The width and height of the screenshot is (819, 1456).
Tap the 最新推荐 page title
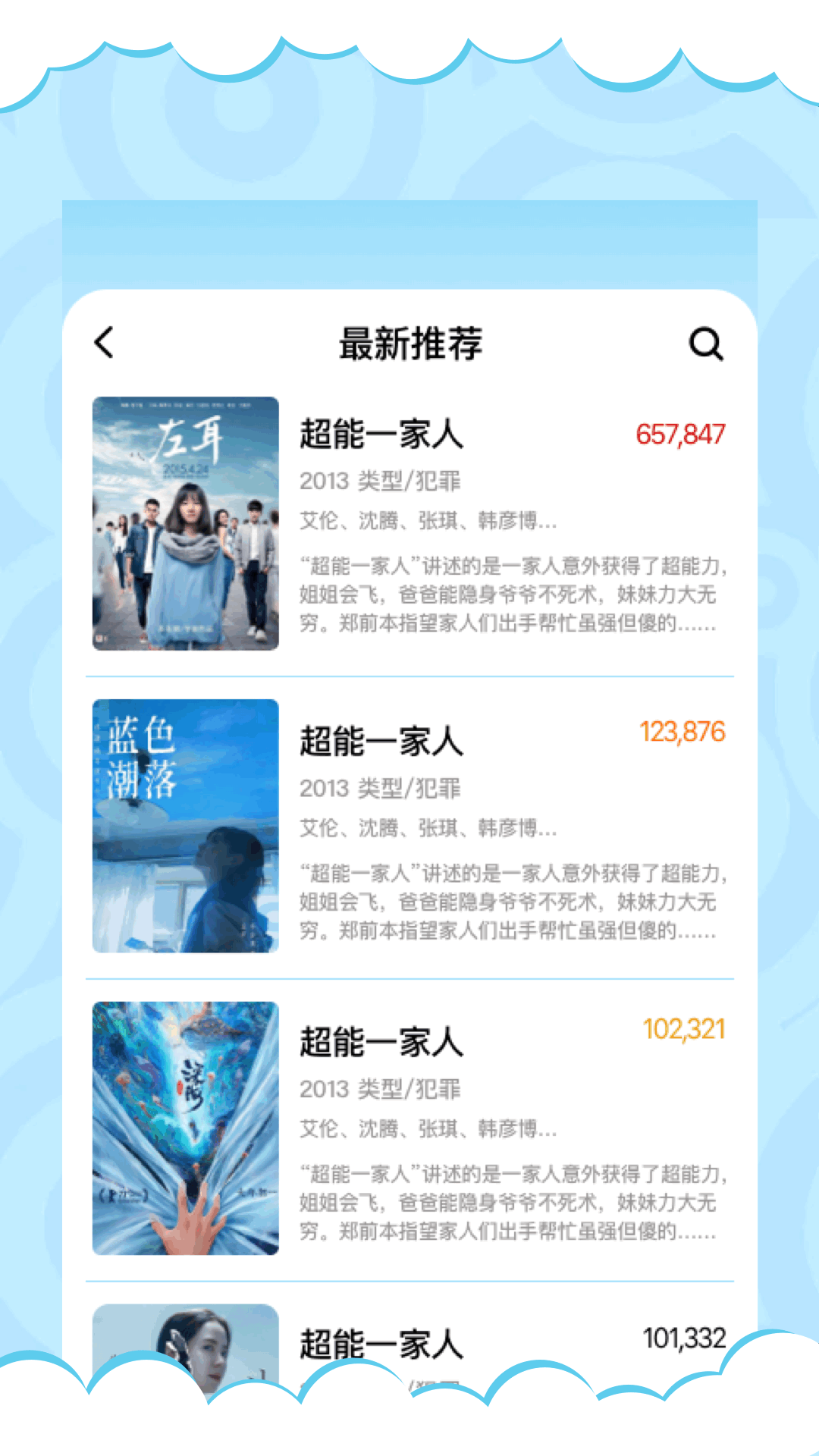click(x=409, y=344)
